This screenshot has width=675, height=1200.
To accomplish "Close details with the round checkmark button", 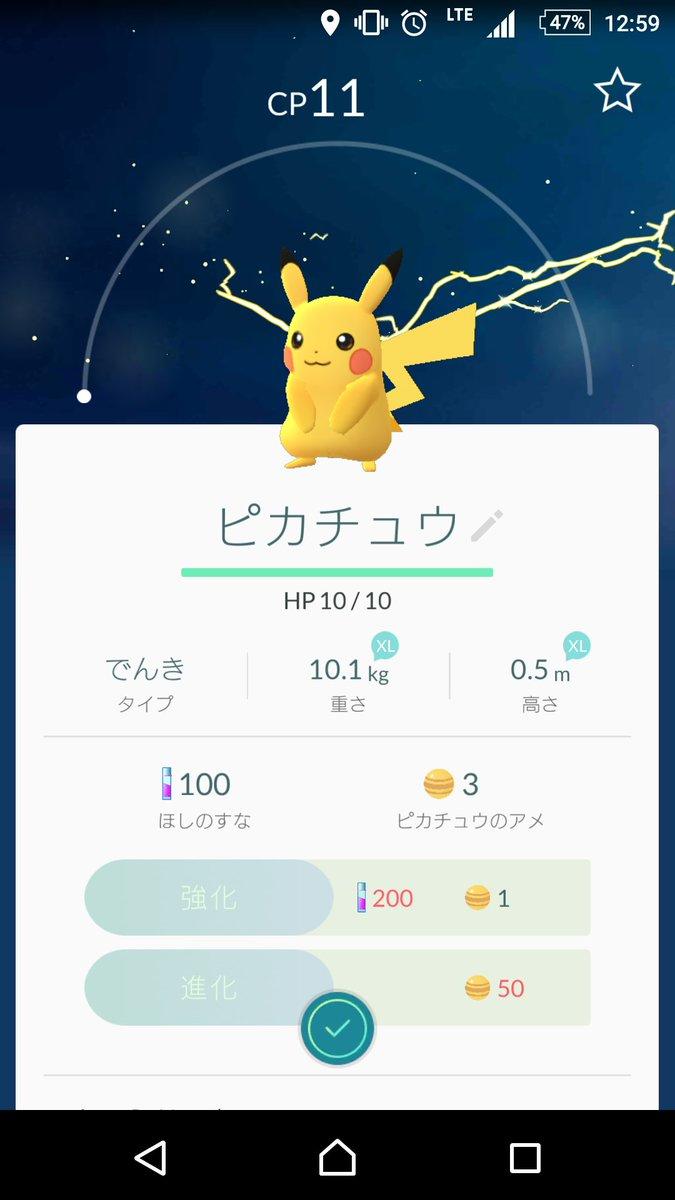I will click(337, 1028).
